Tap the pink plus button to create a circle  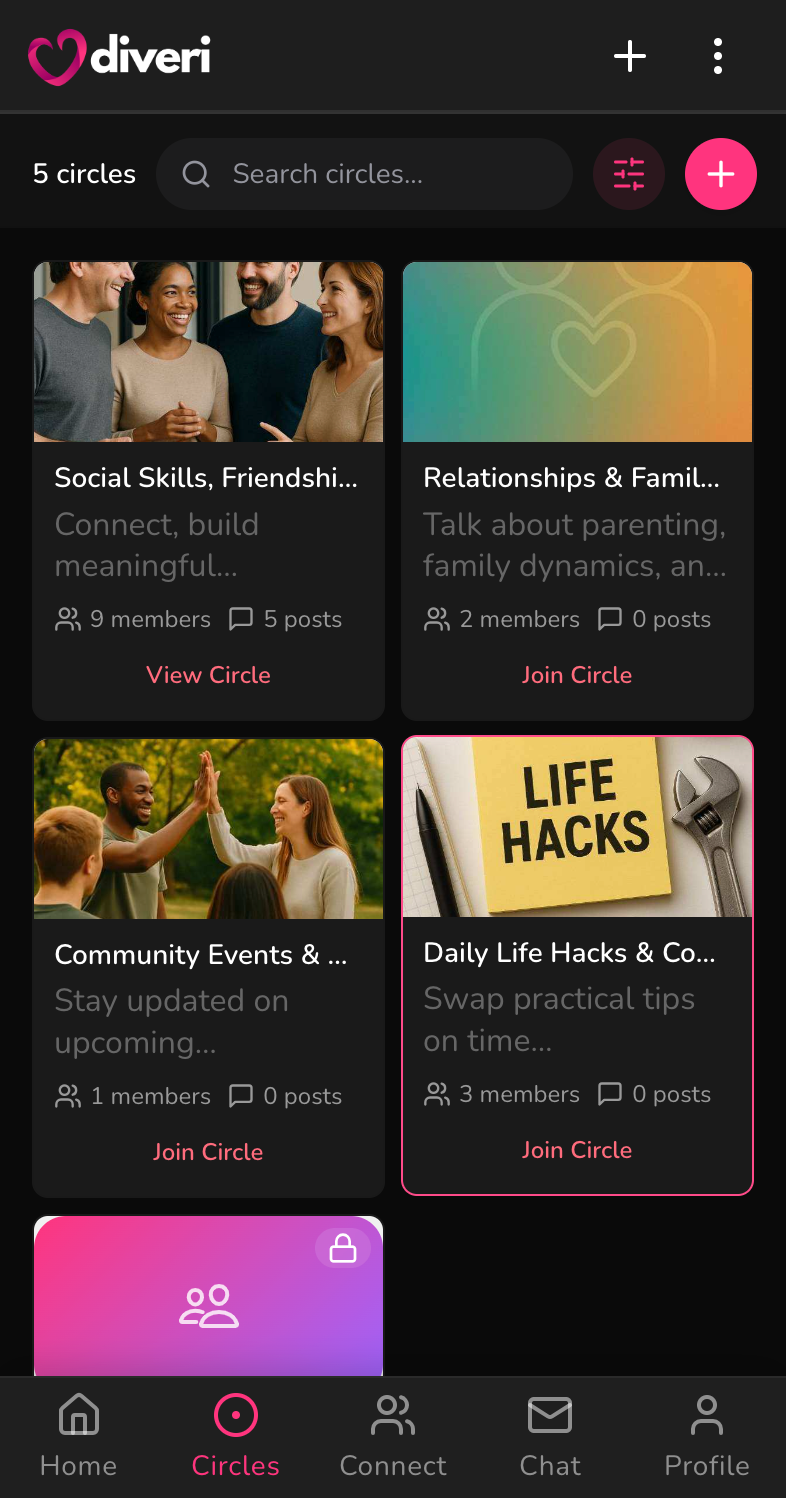click(721, 173)
